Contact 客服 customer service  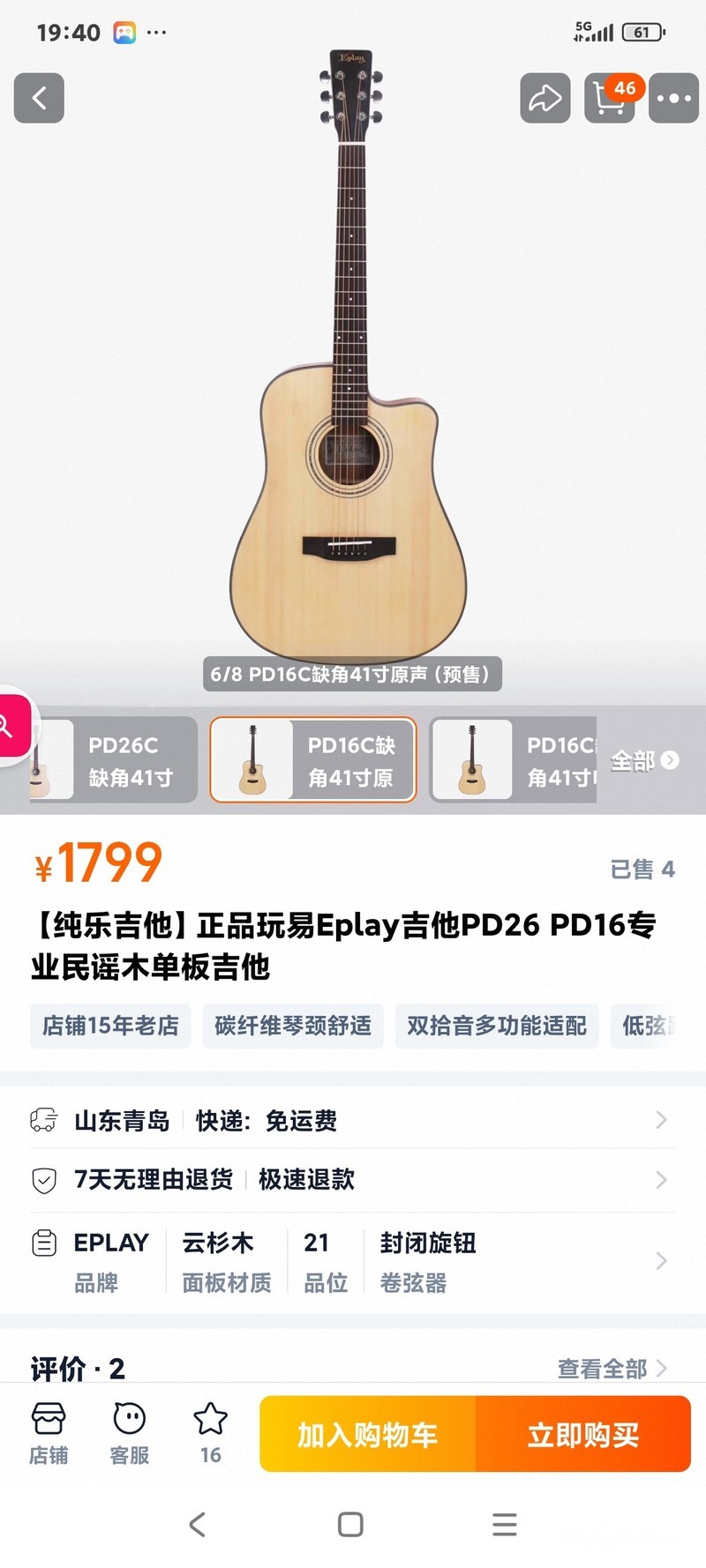click(129, 1433)
